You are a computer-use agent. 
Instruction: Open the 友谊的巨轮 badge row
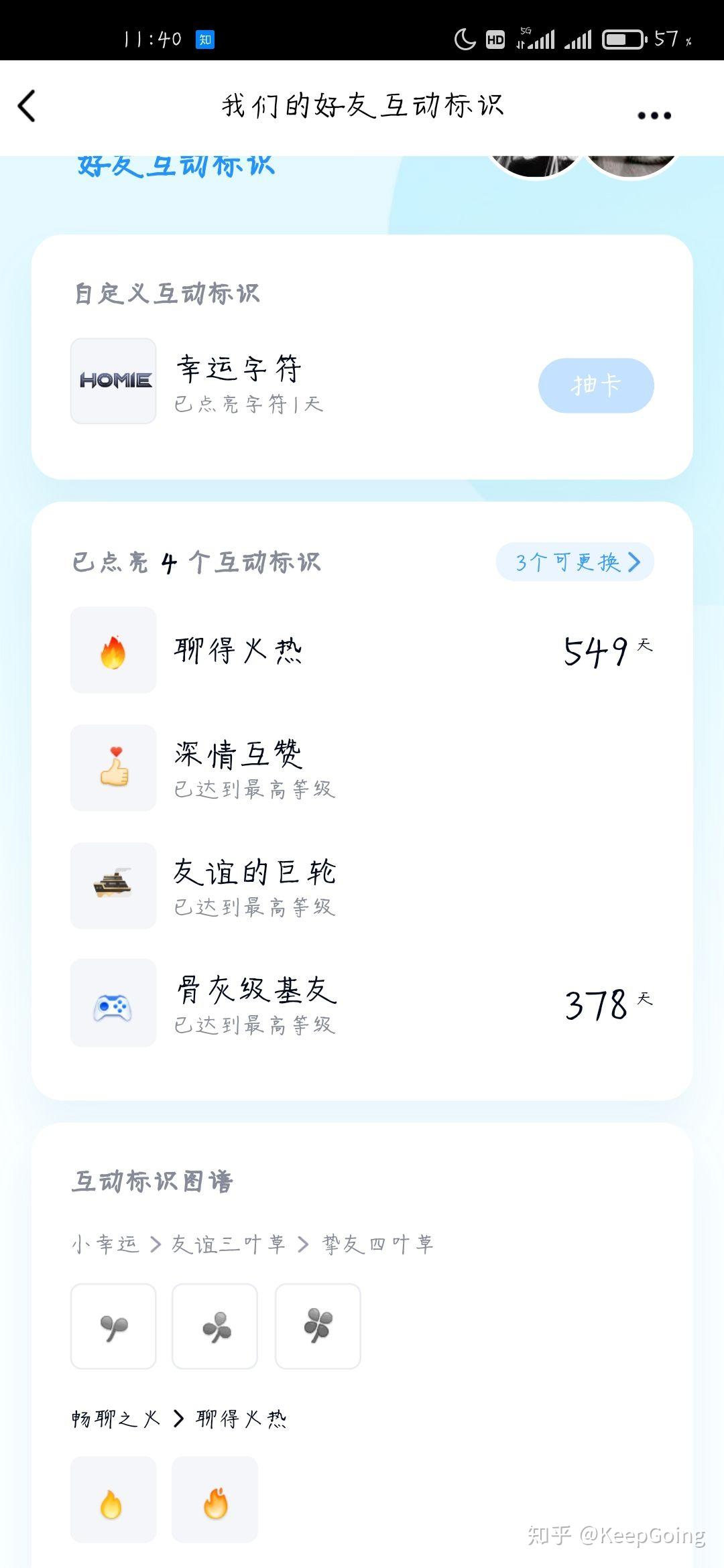click(362, 886)
